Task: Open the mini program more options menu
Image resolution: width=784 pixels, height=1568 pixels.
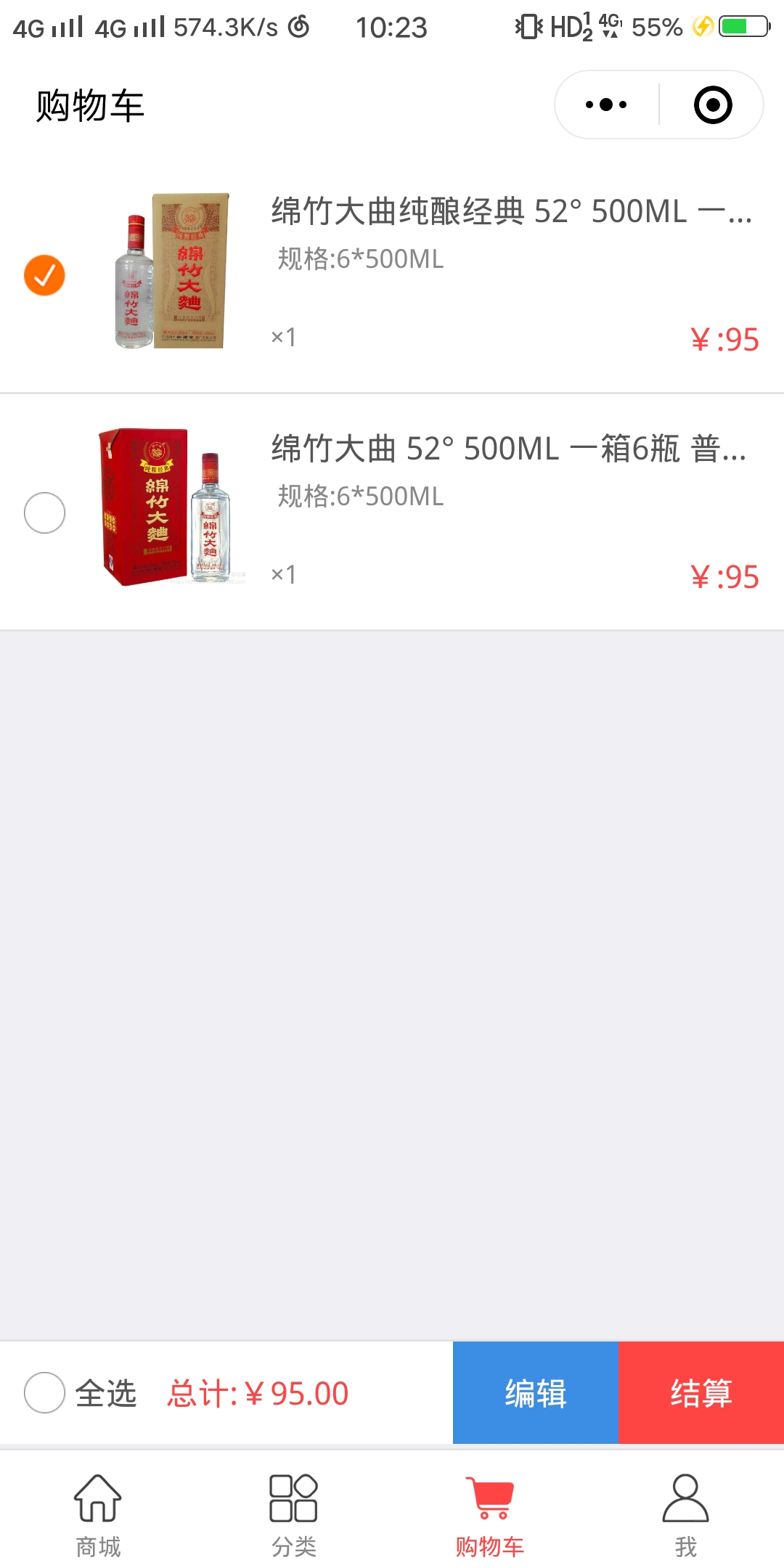Action: 606,105
